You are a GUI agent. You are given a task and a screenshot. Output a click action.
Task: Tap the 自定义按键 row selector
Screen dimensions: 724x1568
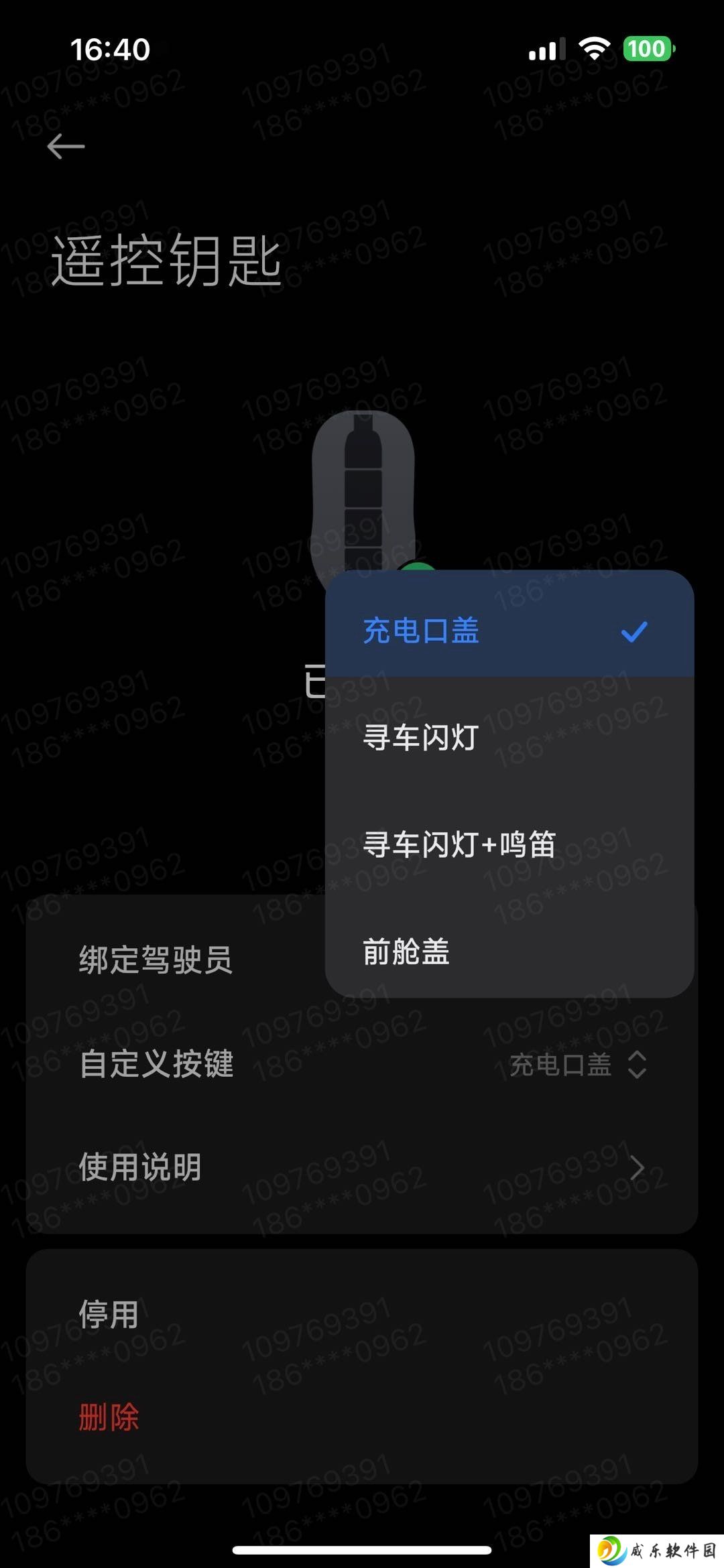pos(577,1064)
